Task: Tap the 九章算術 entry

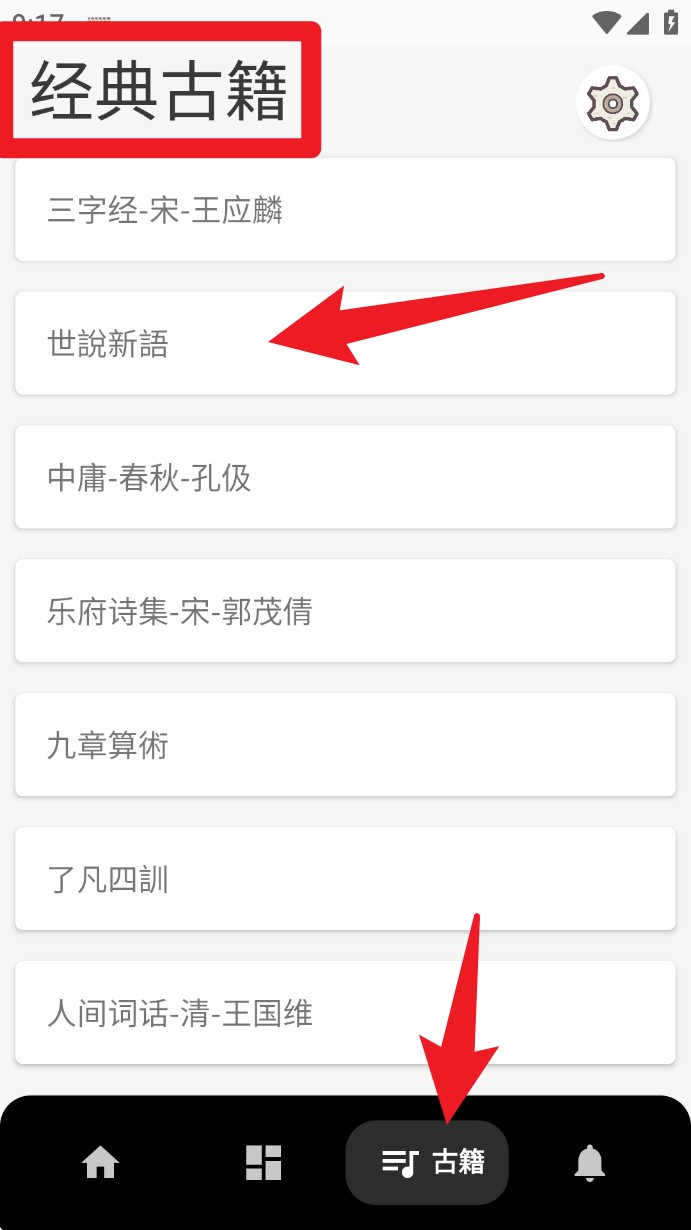Action: coord(345,745)
